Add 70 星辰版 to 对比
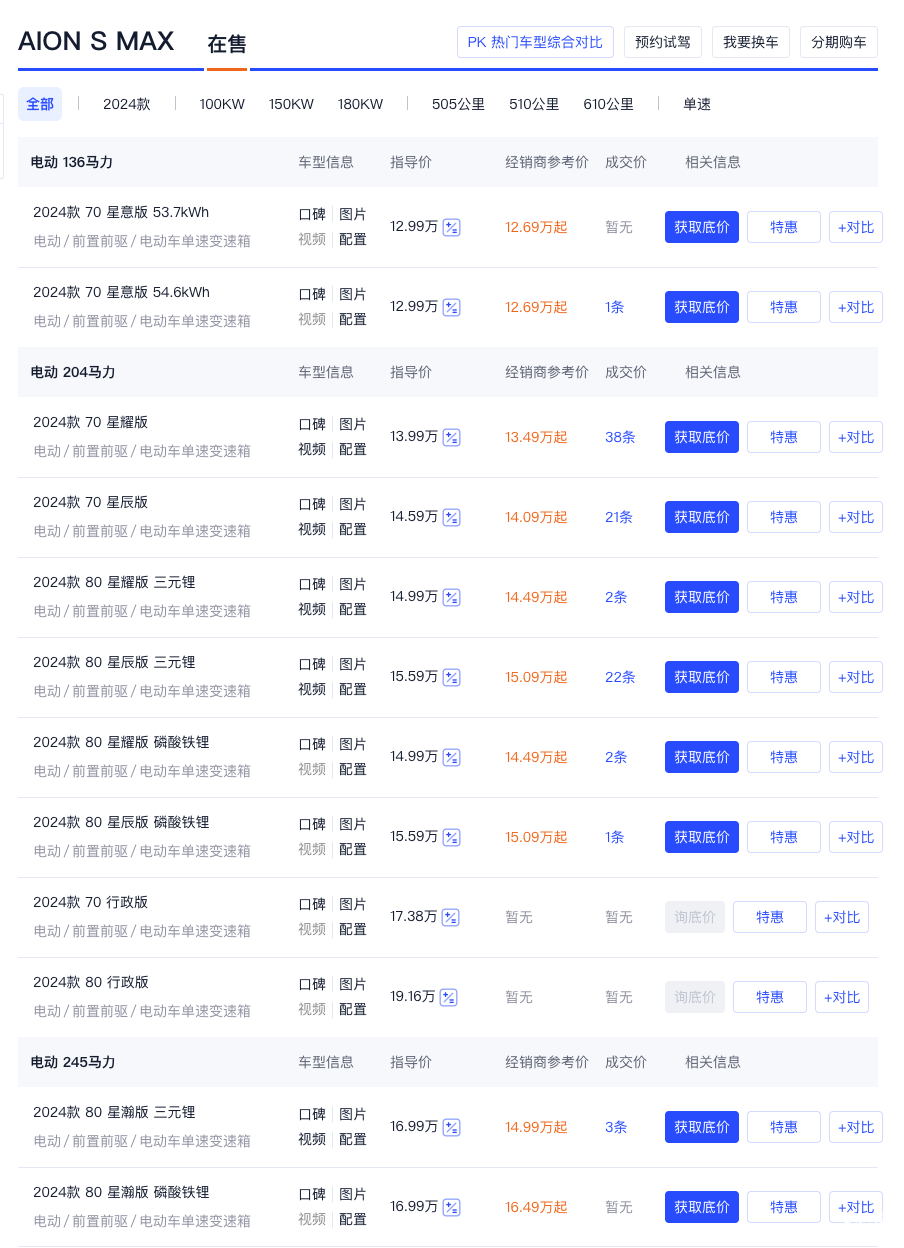Viewport: 904px width, 1248px height. (x=855, y=517)
